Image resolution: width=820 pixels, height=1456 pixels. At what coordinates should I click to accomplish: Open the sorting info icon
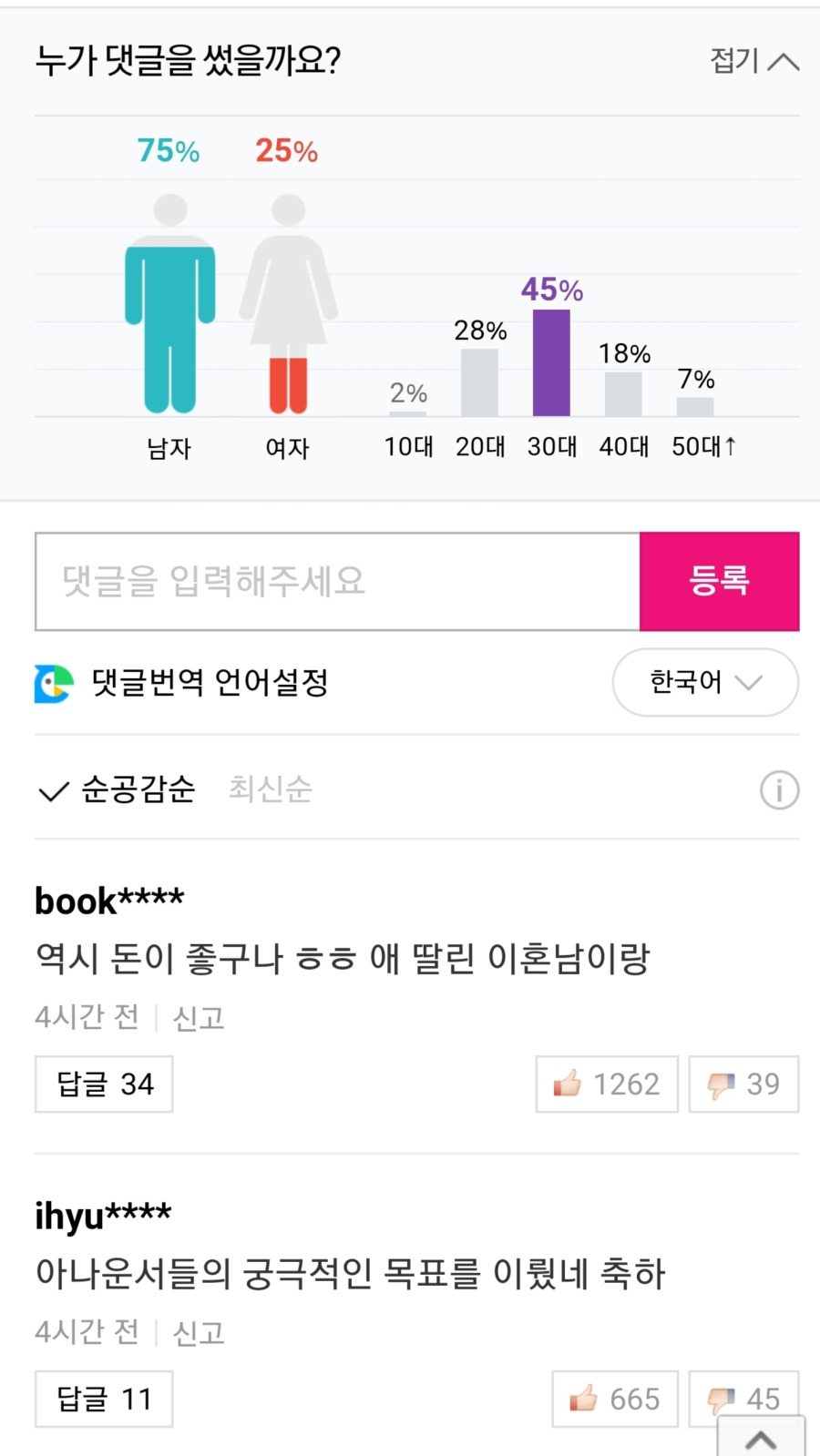click(x=779, y=790)
